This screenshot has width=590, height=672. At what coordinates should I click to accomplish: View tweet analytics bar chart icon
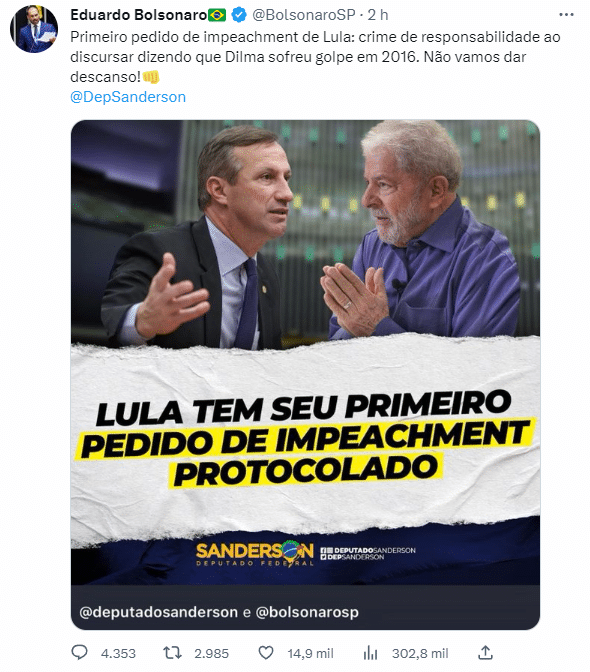[371, 653]
